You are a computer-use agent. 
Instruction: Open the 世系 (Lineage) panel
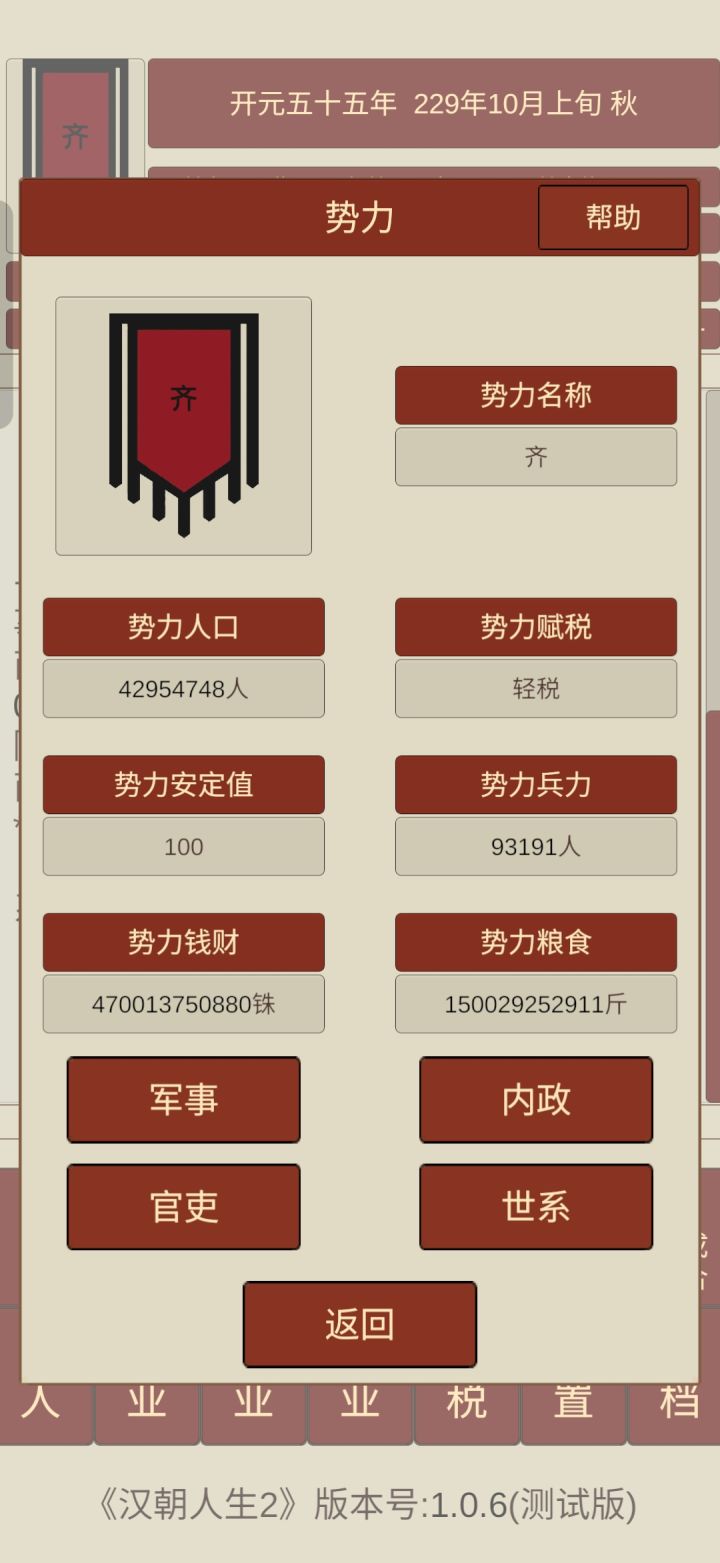tap(536, 1206)
